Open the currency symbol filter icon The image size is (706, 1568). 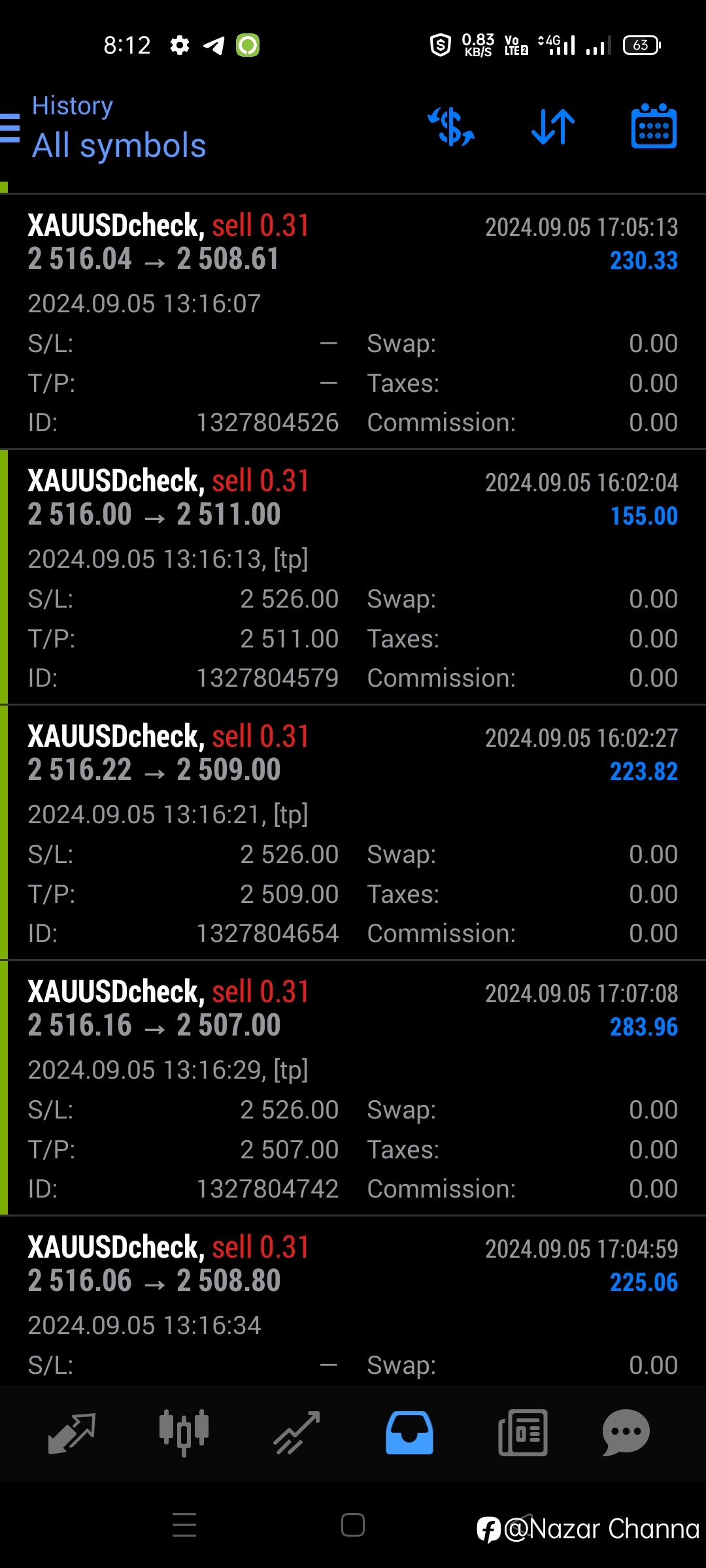(451, 127)
